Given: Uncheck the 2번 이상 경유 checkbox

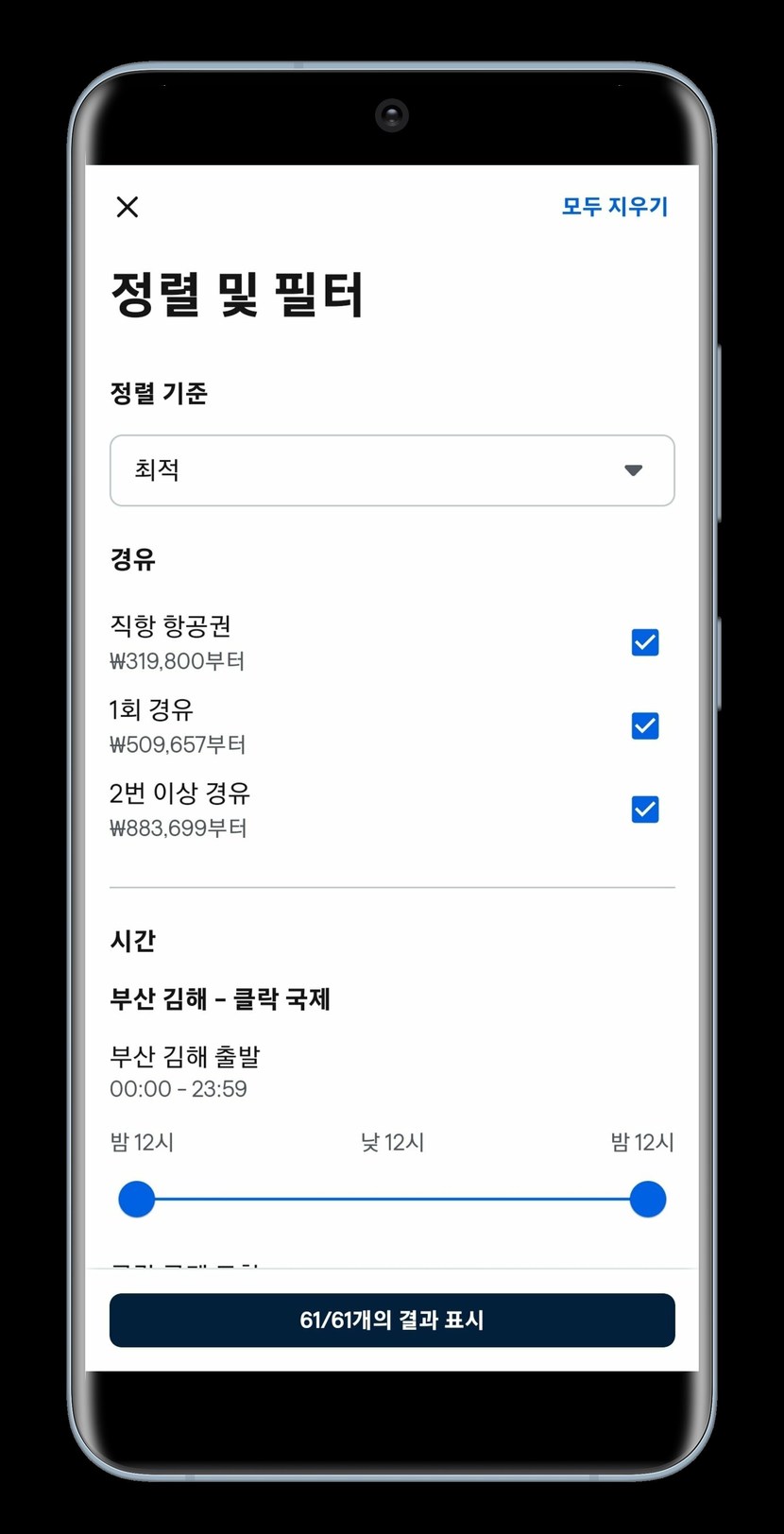Looking at the screenshot, I should click(645, 810).
